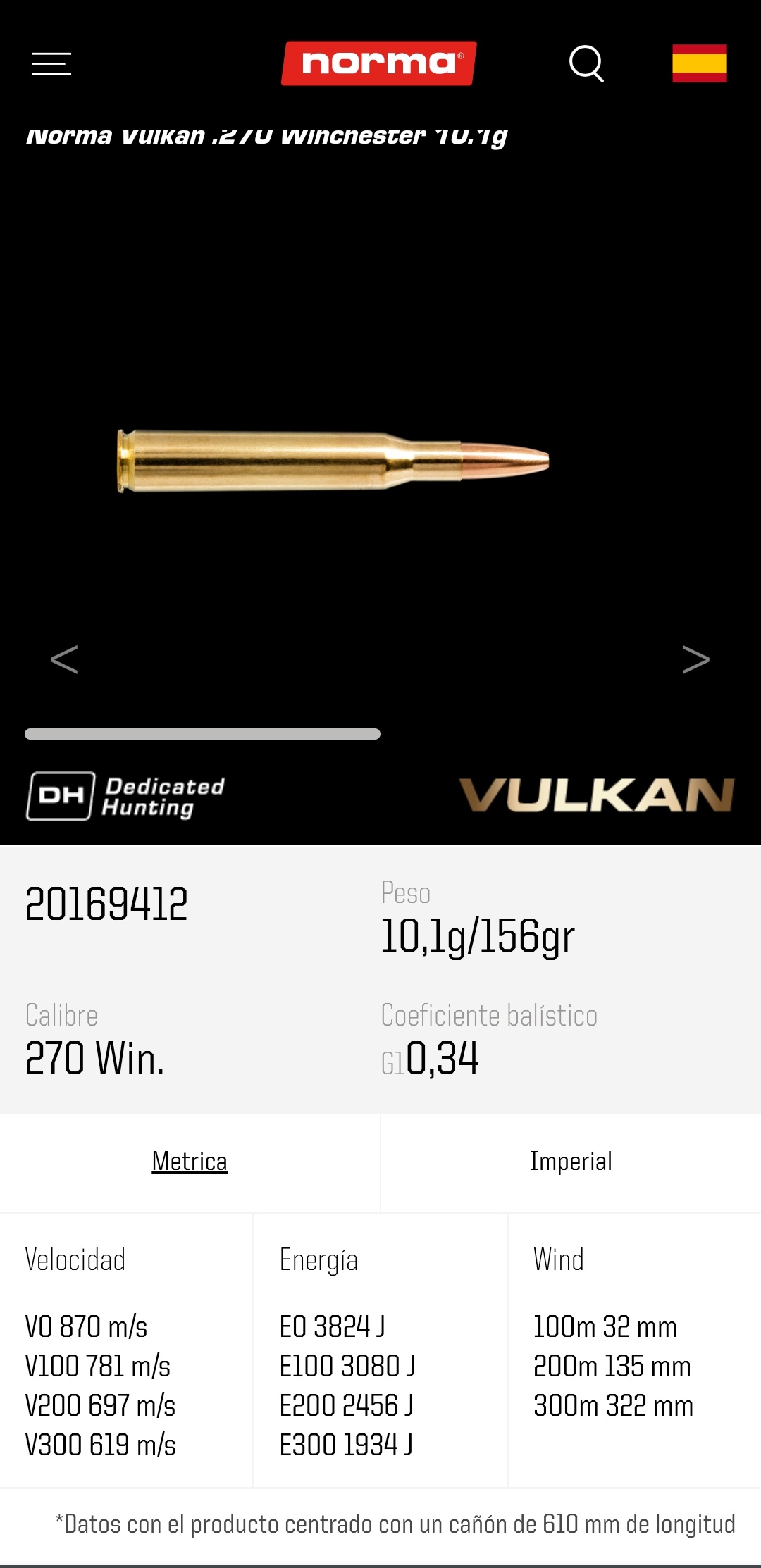Screen dimensions: 761x1568
Task: Show previous product image
Action: point(64,659)
